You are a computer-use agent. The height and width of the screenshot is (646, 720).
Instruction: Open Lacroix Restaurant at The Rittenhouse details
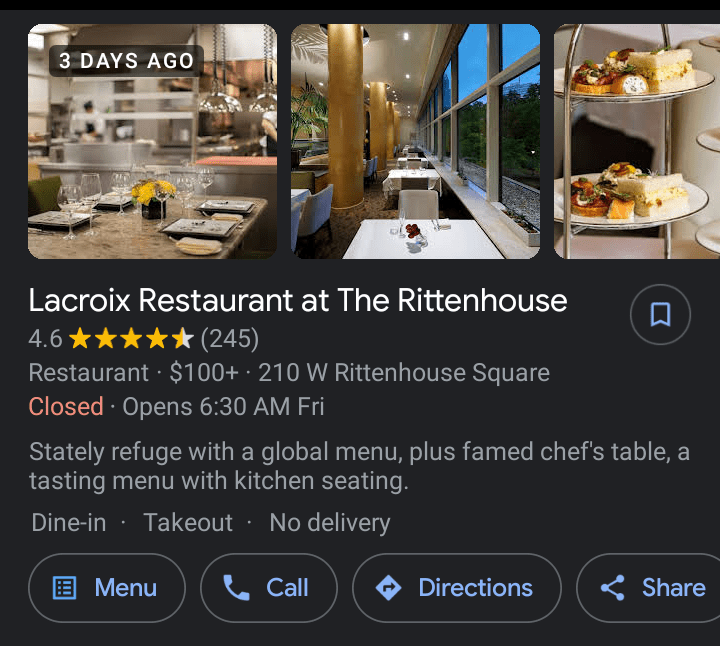coord(298,300)
